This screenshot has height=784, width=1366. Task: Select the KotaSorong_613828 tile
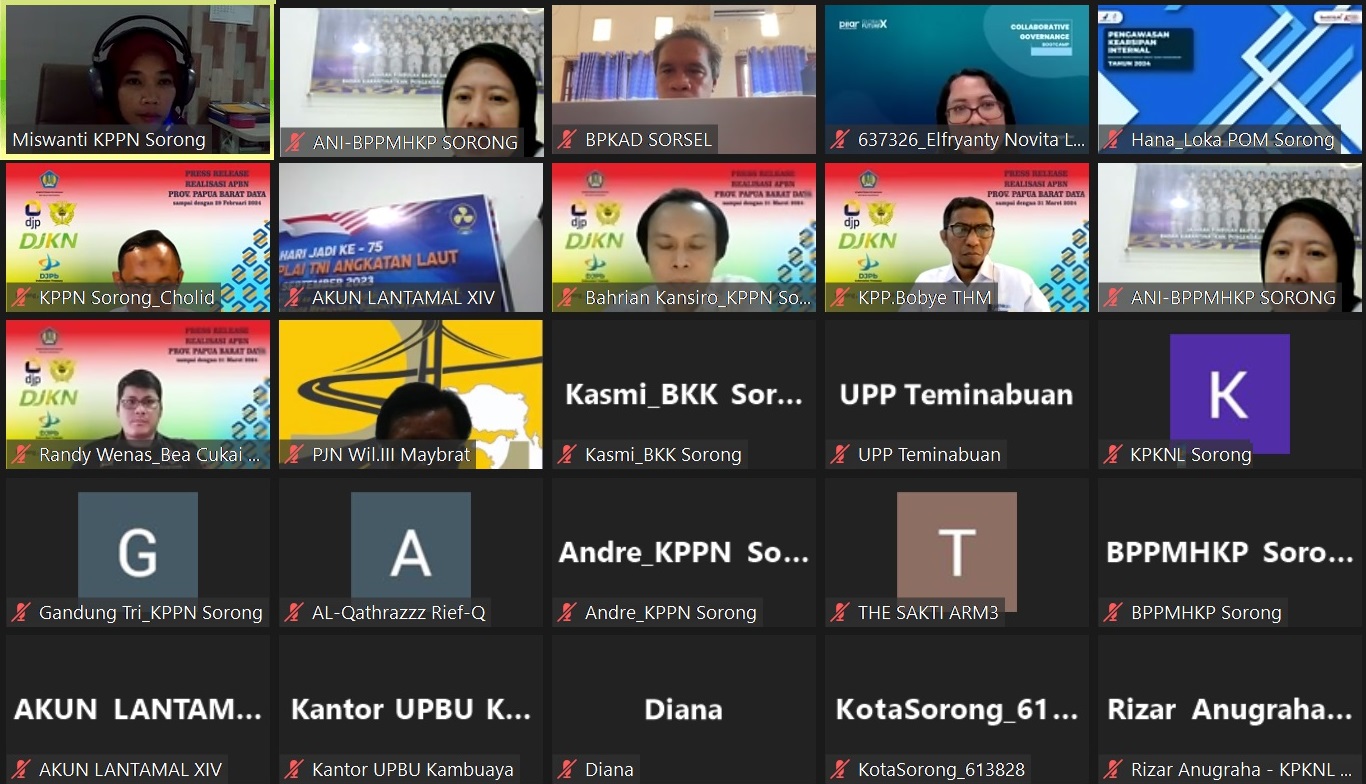coord(956,709)
